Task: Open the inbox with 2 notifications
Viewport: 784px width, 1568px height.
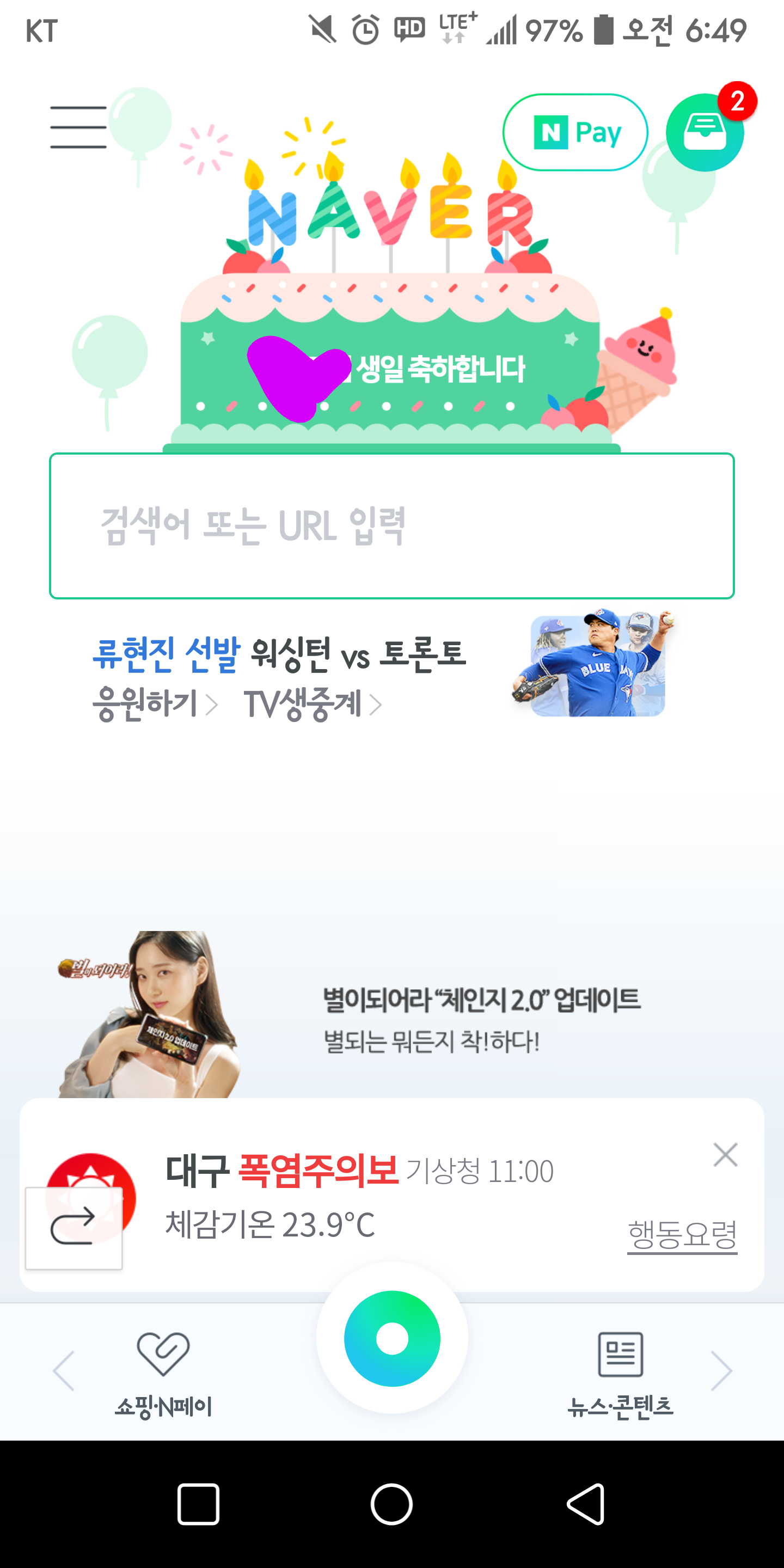Action: 705,132
